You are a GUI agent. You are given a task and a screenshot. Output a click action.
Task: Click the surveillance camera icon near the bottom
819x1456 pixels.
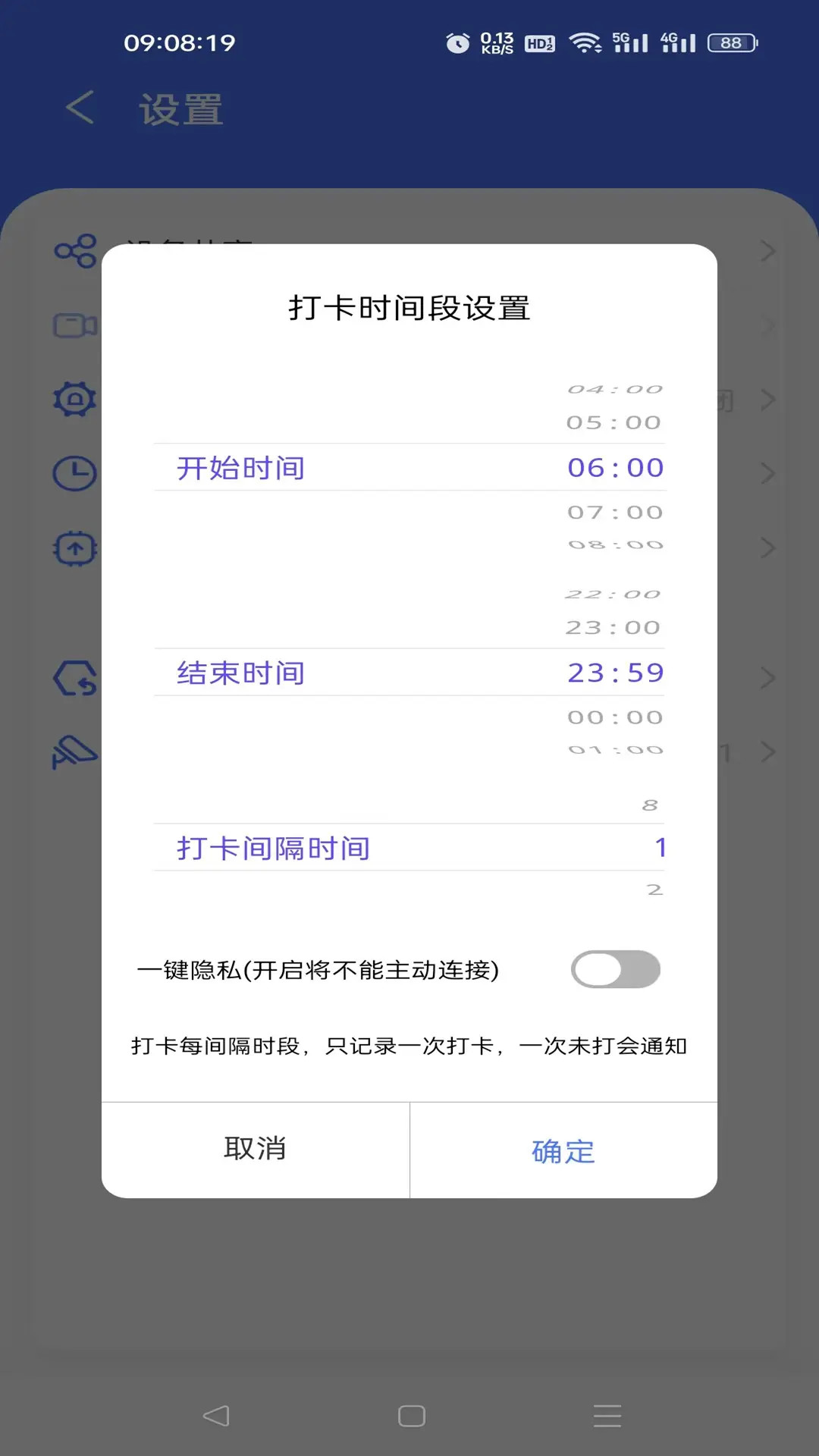click(x=74, y=753)
